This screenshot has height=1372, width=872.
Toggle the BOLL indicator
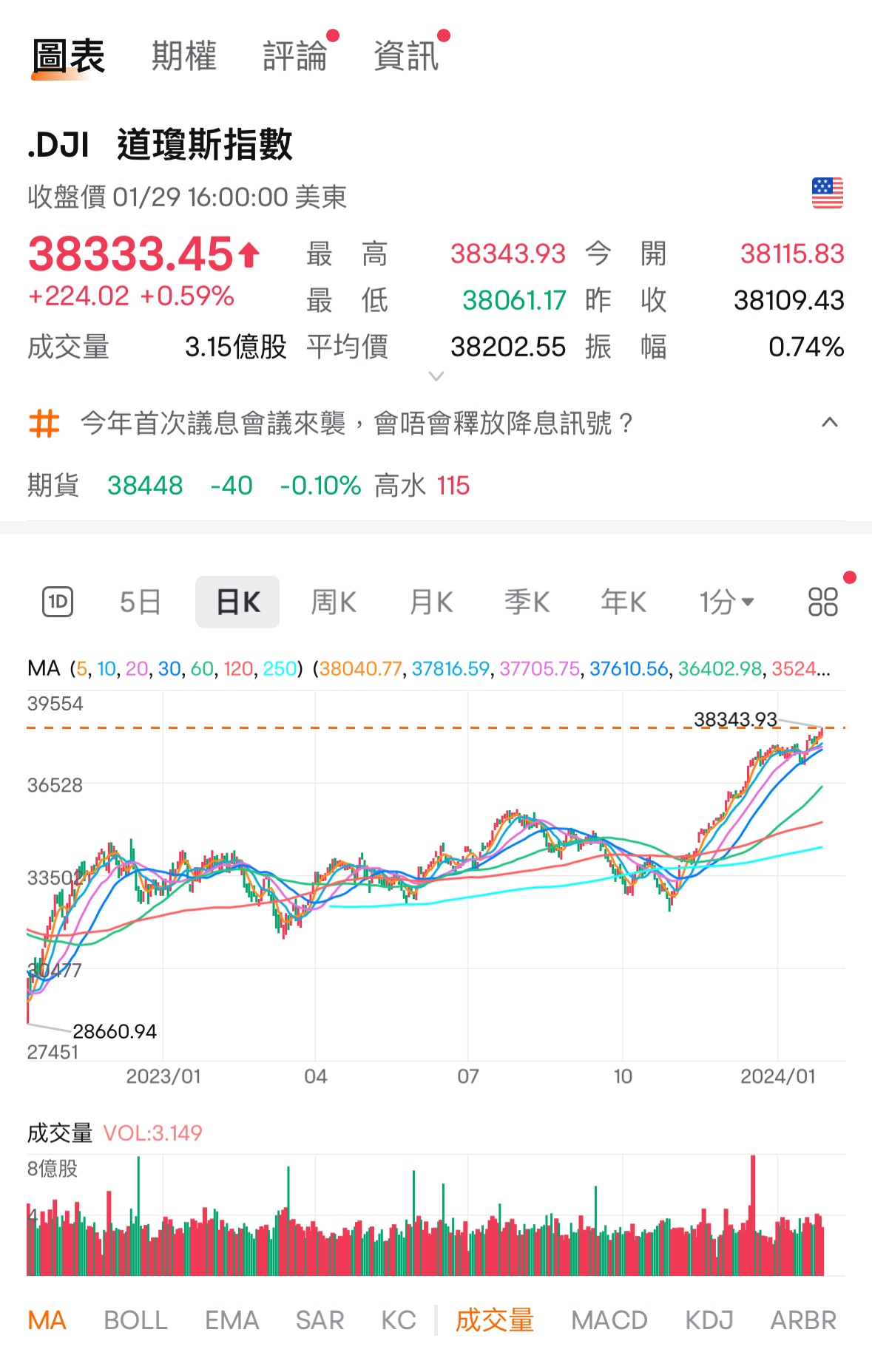tap(135, 1320)
